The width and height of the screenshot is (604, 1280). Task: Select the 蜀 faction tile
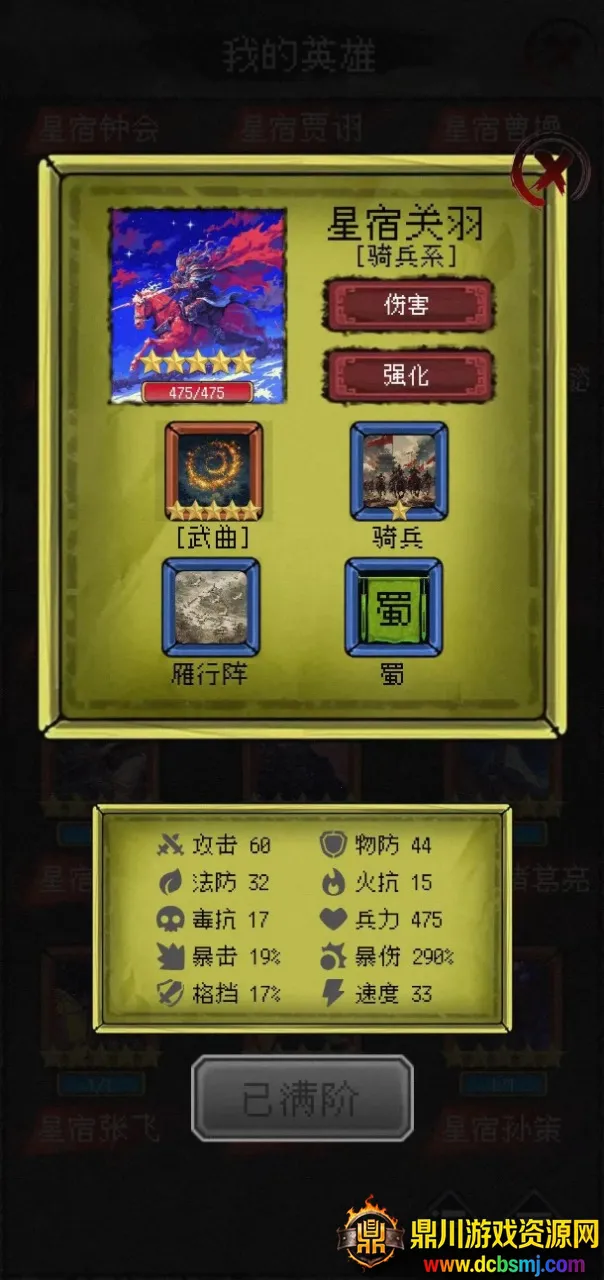(394, 607)
